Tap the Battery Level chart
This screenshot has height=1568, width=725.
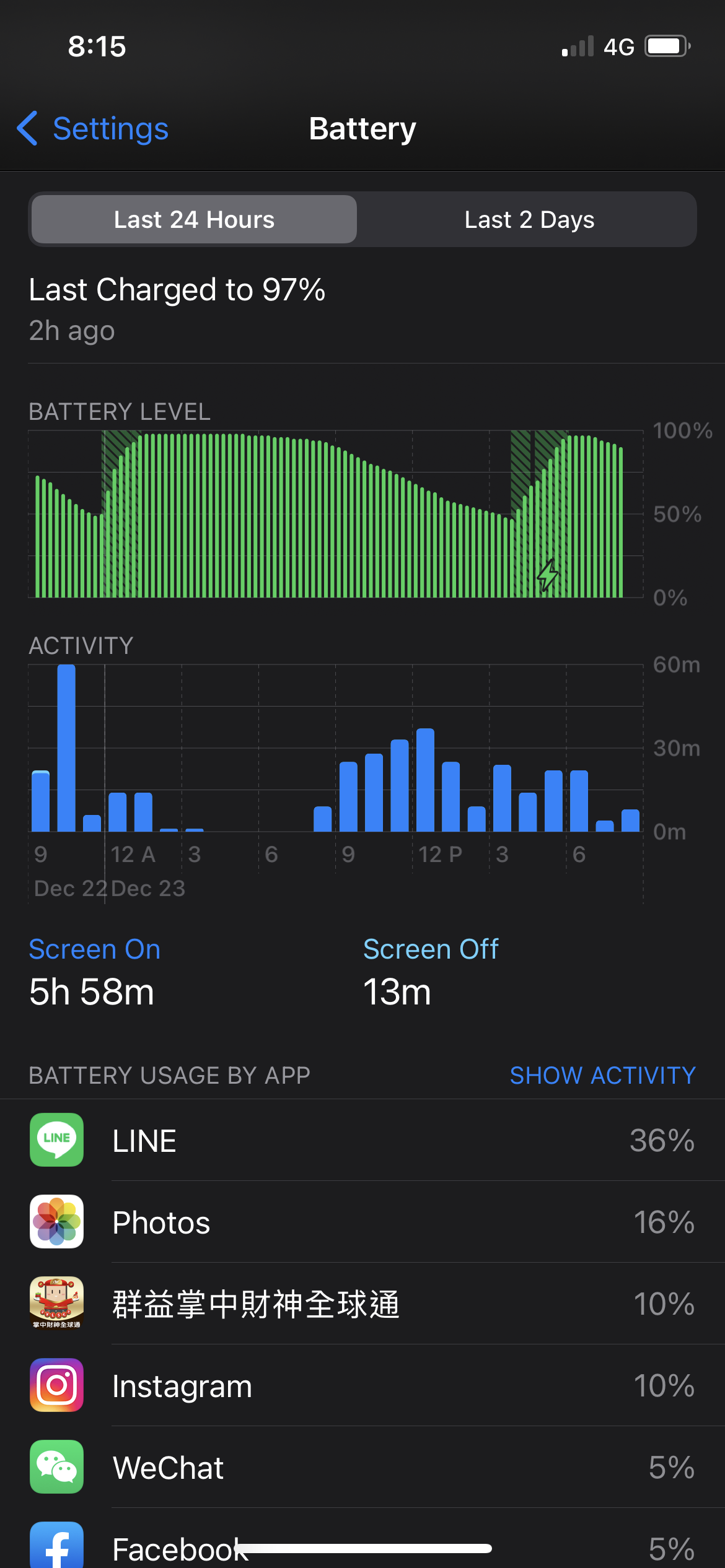[335, 514]
